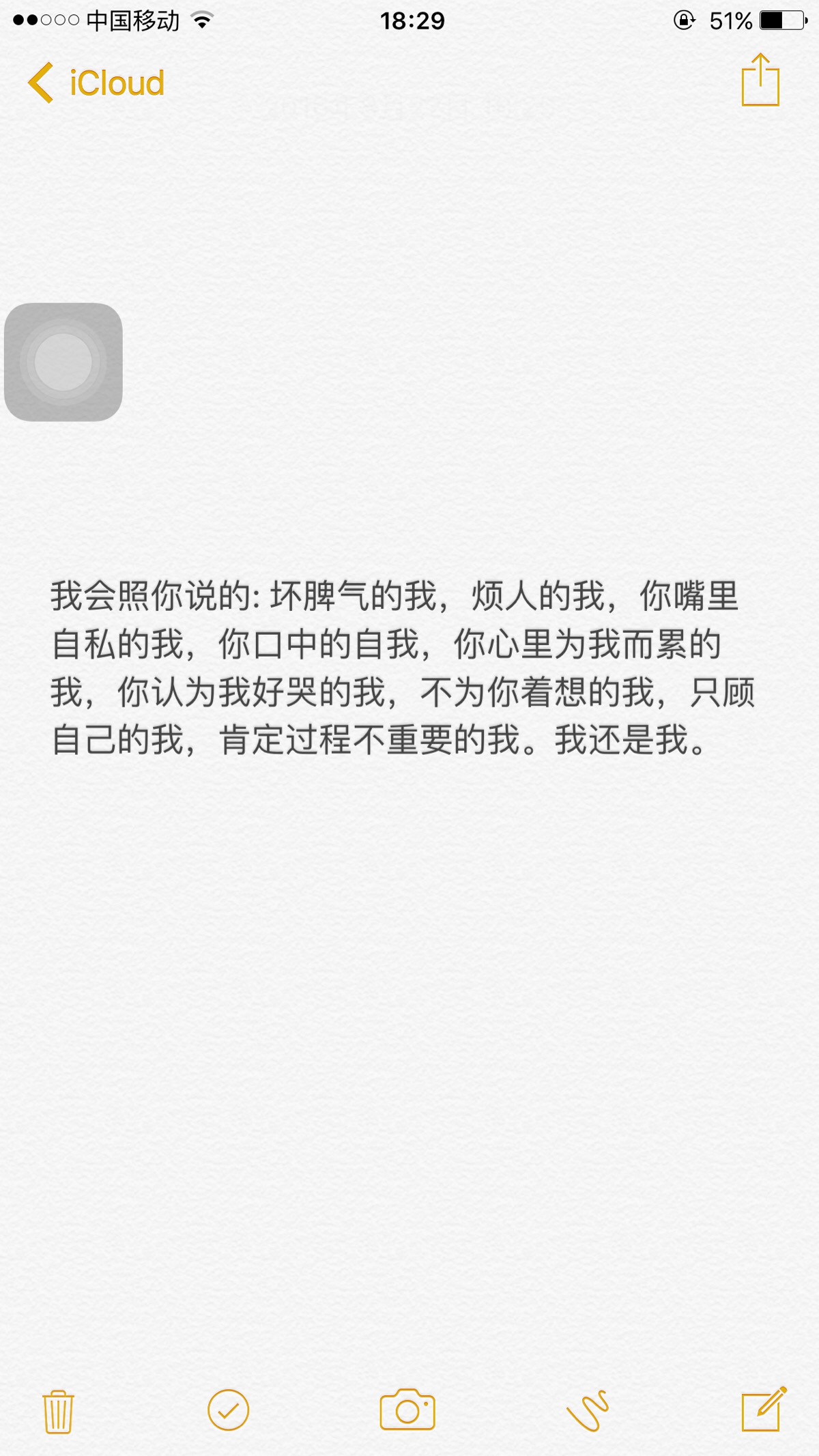
Task: Delete this note with the trash icon
Action: pos(58,1411)
